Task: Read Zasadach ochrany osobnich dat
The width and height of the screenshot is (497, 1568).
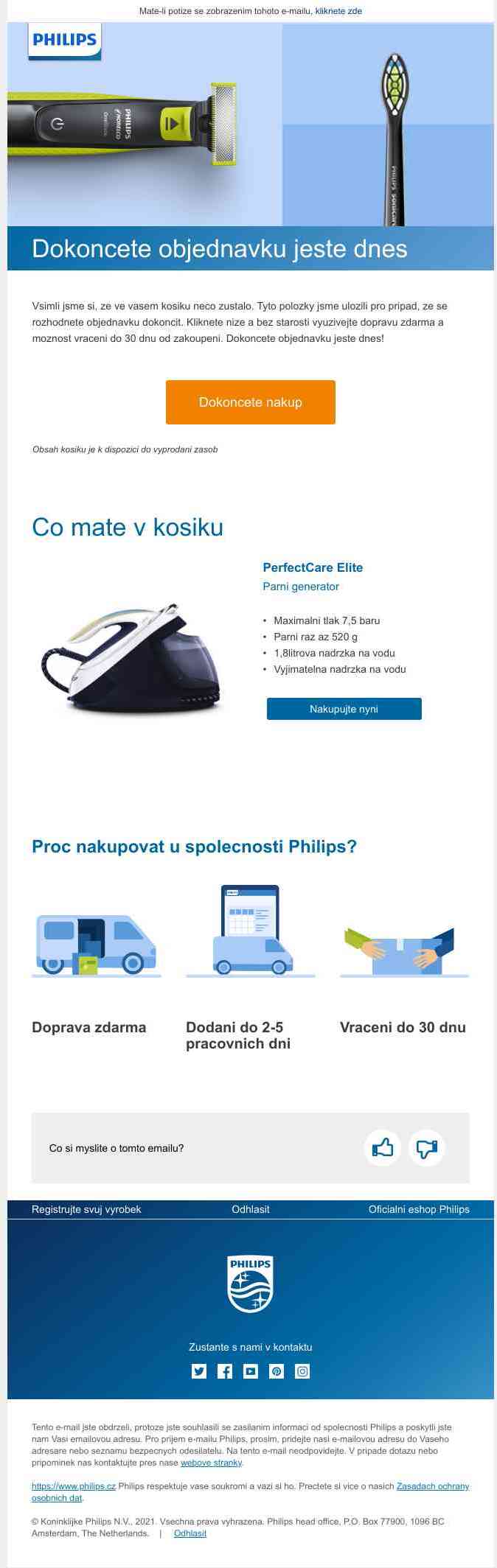Action: pyautogui.click(x=432, y=1486)
